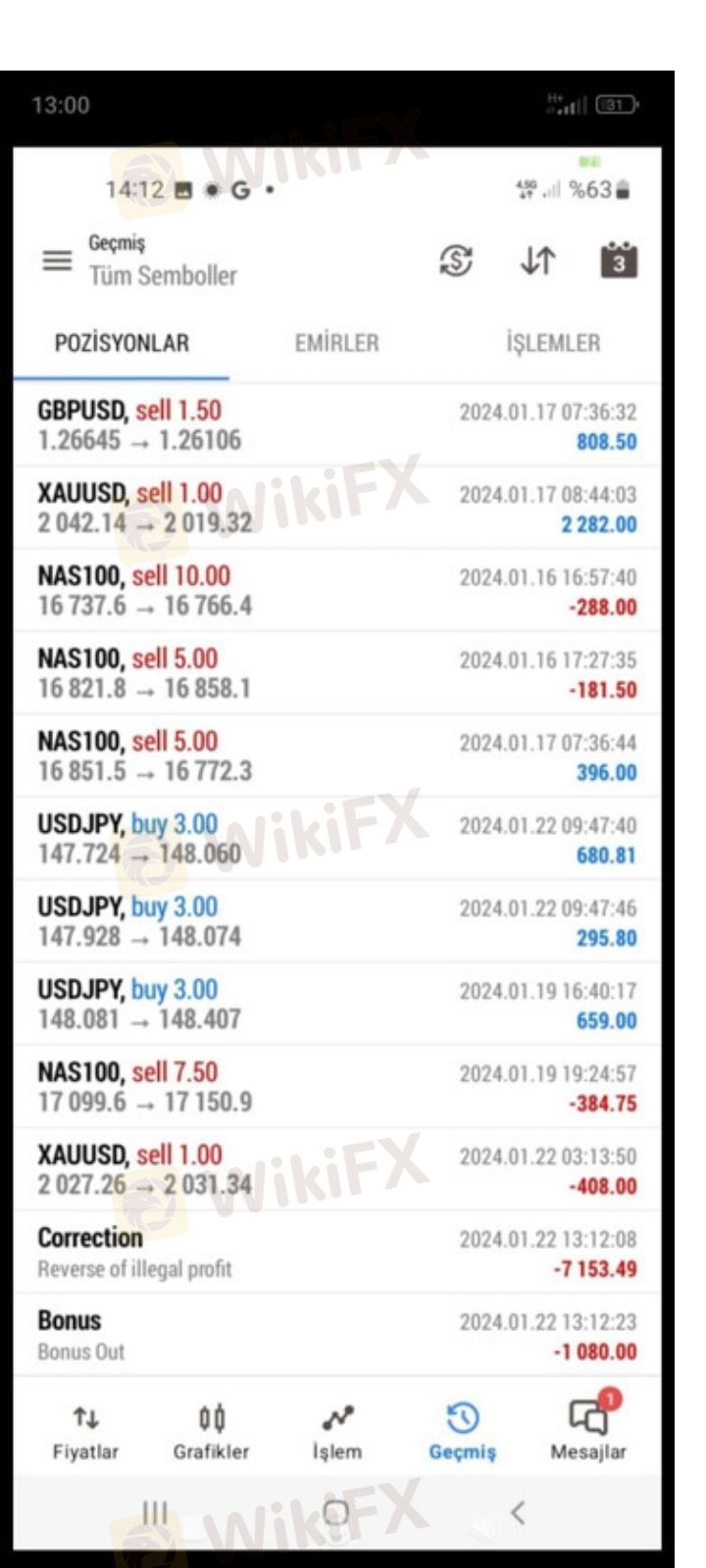
Task: Tap the currency symbol filter icon
Action: [x=455, y=261]
